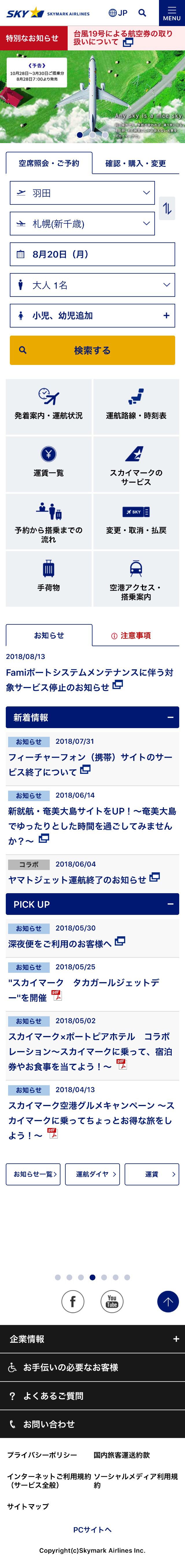This screenshot has width=185, height=1568.
Task: Expand 小児、幼児追加 option
Action: (92, 315)
